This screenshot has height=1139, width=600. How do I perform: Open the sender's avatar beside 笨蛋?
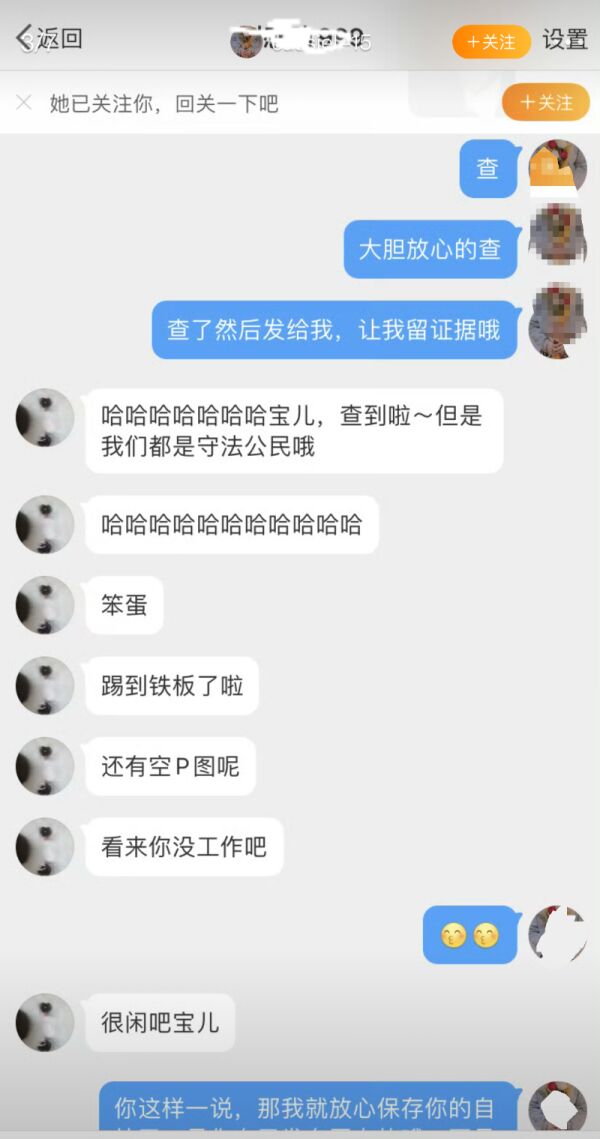pyautogui.click(x=45, y=605)
